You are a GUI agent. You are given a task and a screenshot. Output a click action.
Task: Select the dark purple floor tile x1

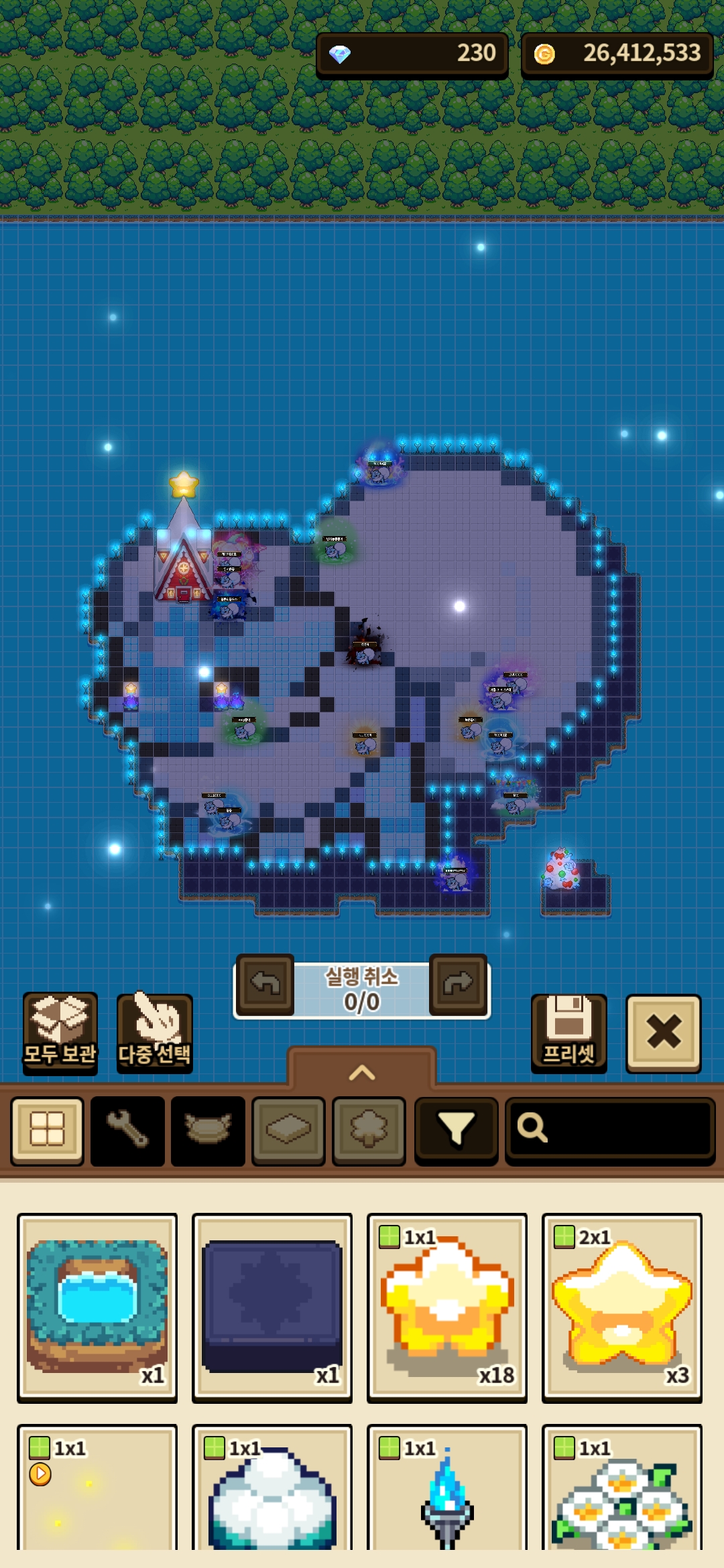272,1307
